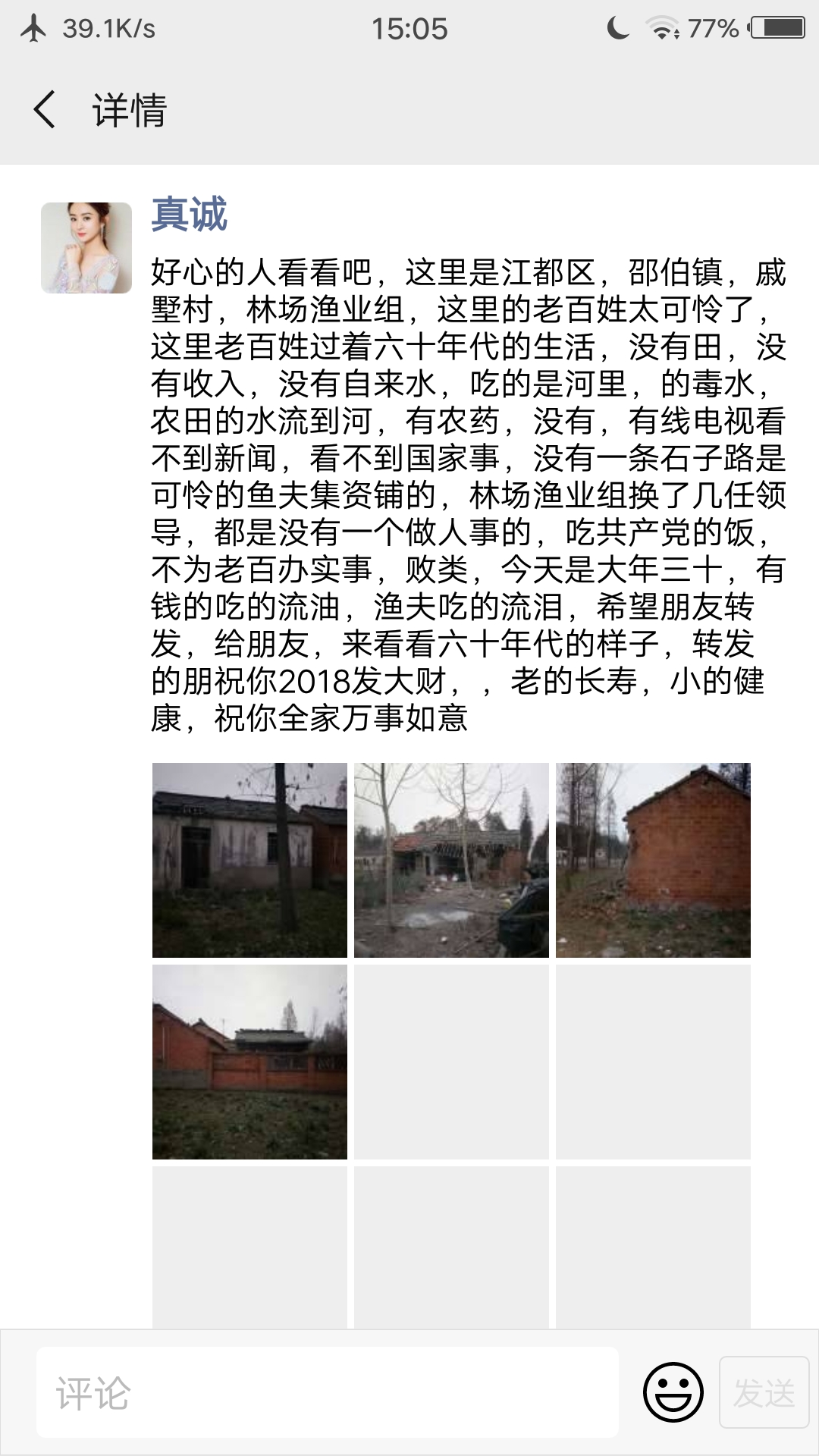Viewport: 819px width, 1456px height.
Task: Tap the 发送 send button
Action: click(764, 1392)
